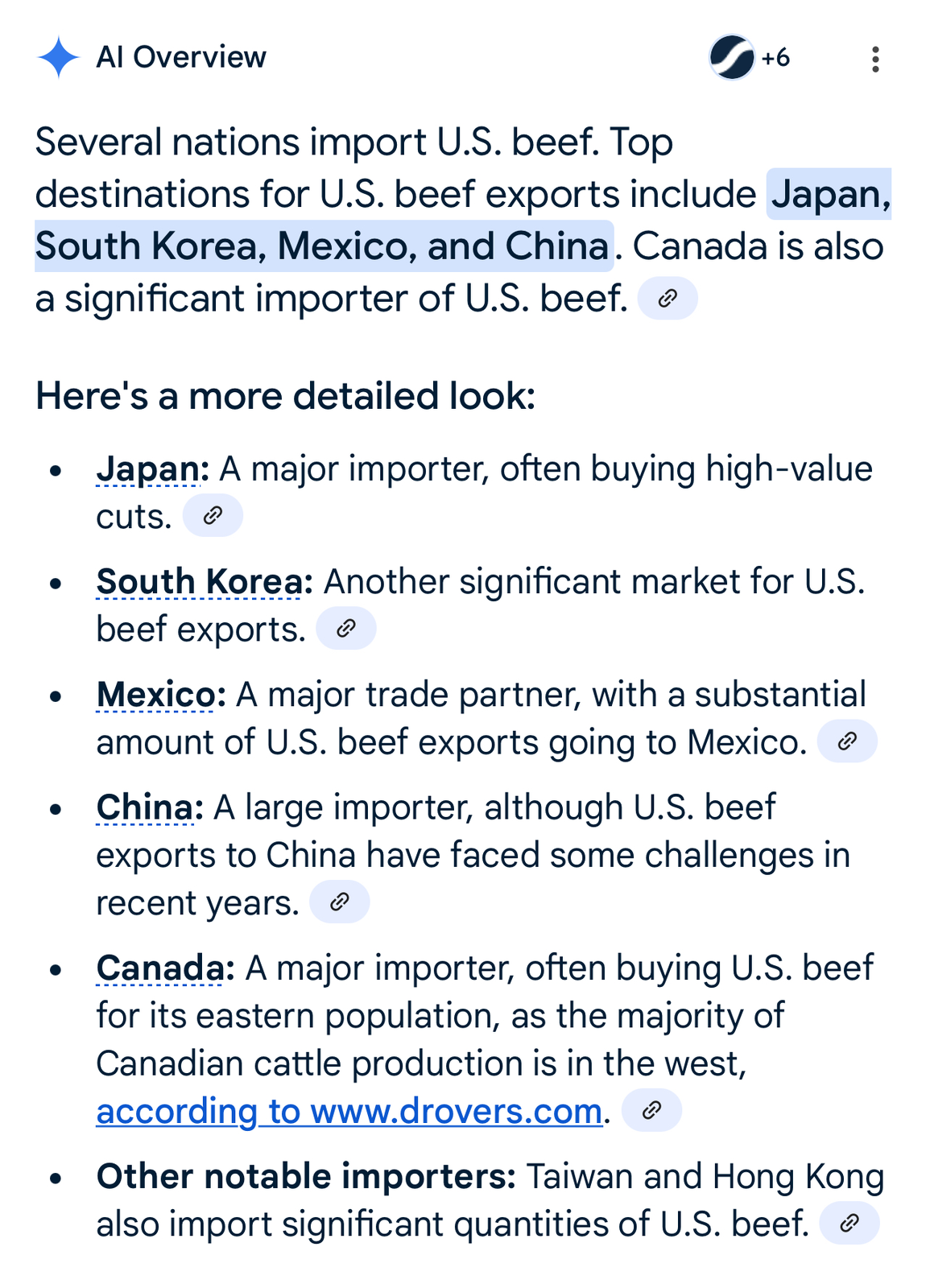The height and width of the screenshot is (1288, 930).
Task: Open the +6 sources badge
Action: click(x=750, y=58)
